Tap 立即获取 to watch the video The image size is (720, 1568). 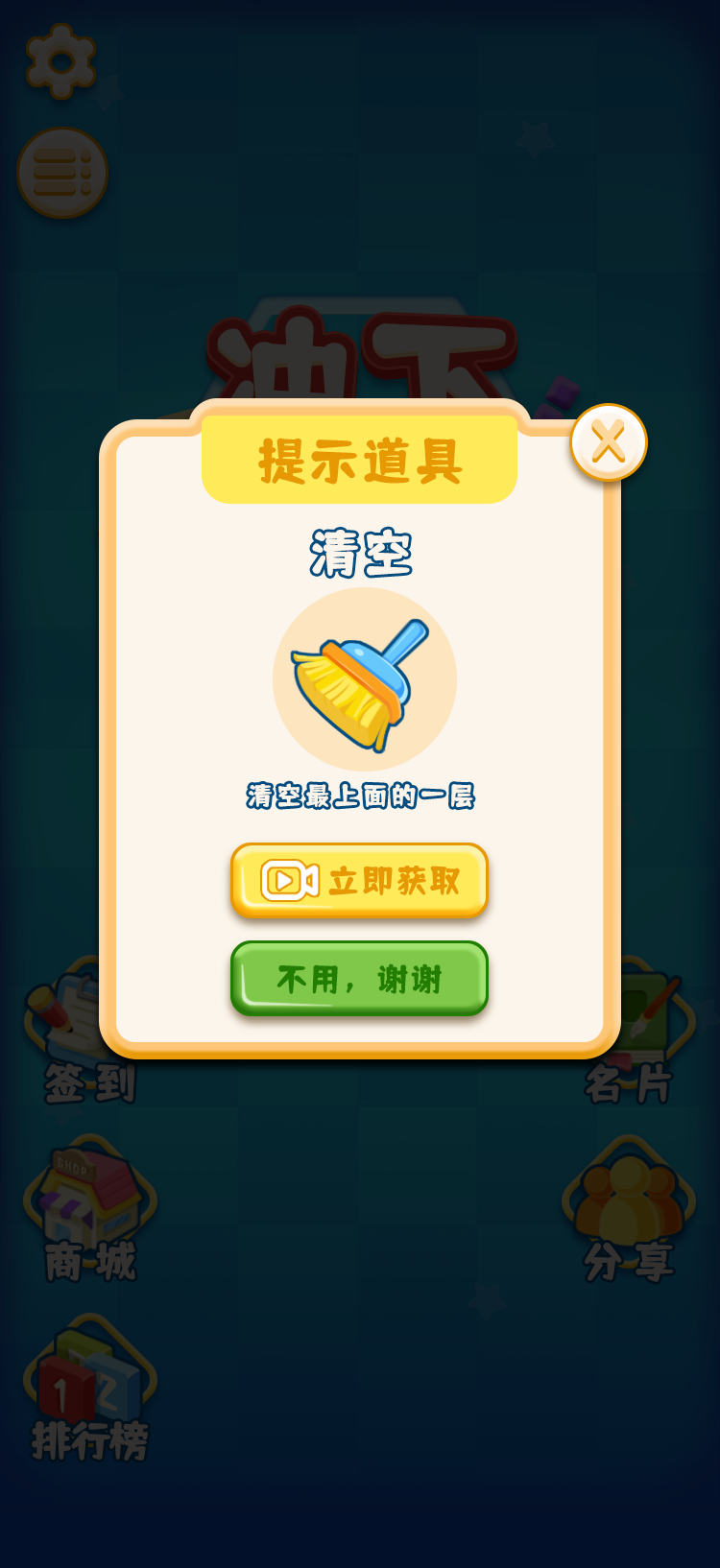pos(360,880)
